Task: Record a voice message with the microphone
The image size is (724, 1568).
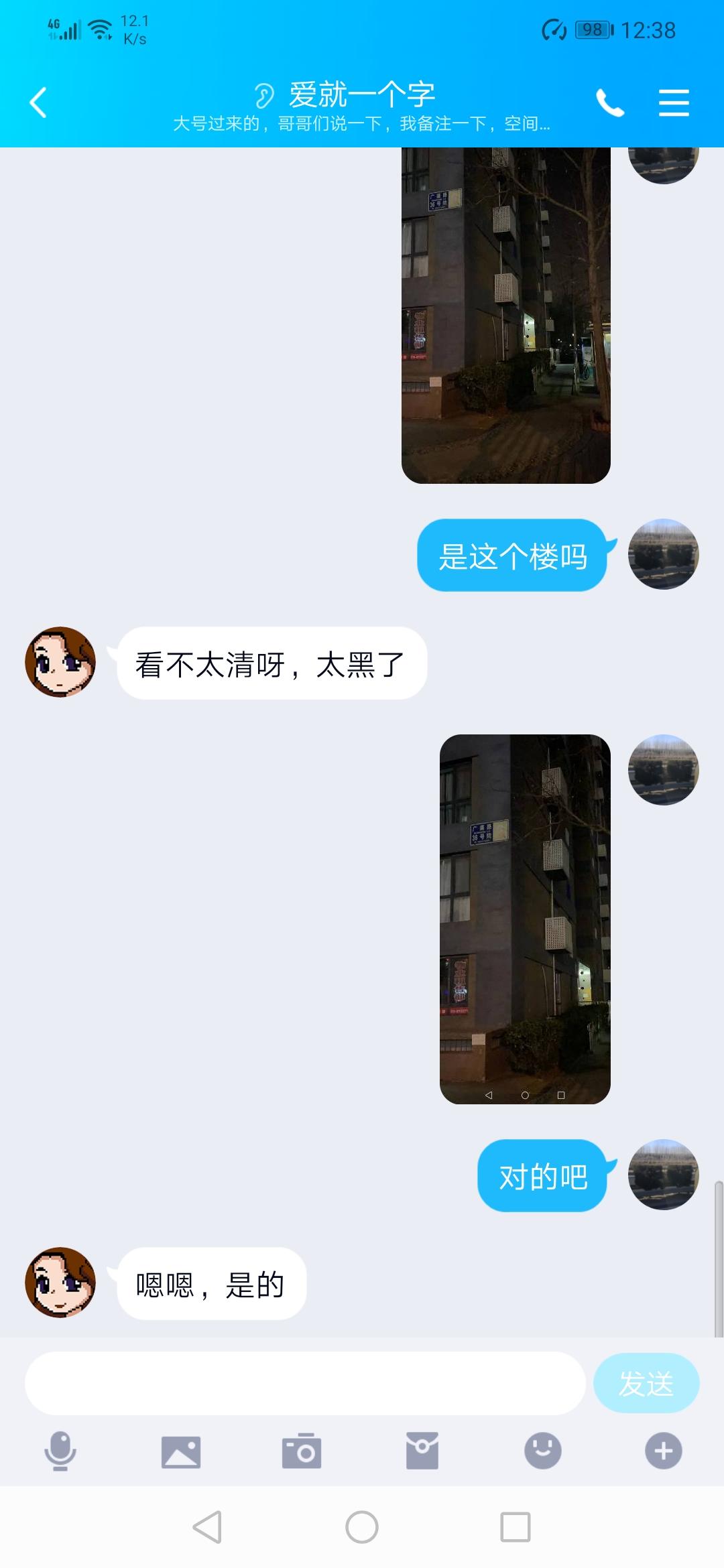Action: pos(60,1451)
